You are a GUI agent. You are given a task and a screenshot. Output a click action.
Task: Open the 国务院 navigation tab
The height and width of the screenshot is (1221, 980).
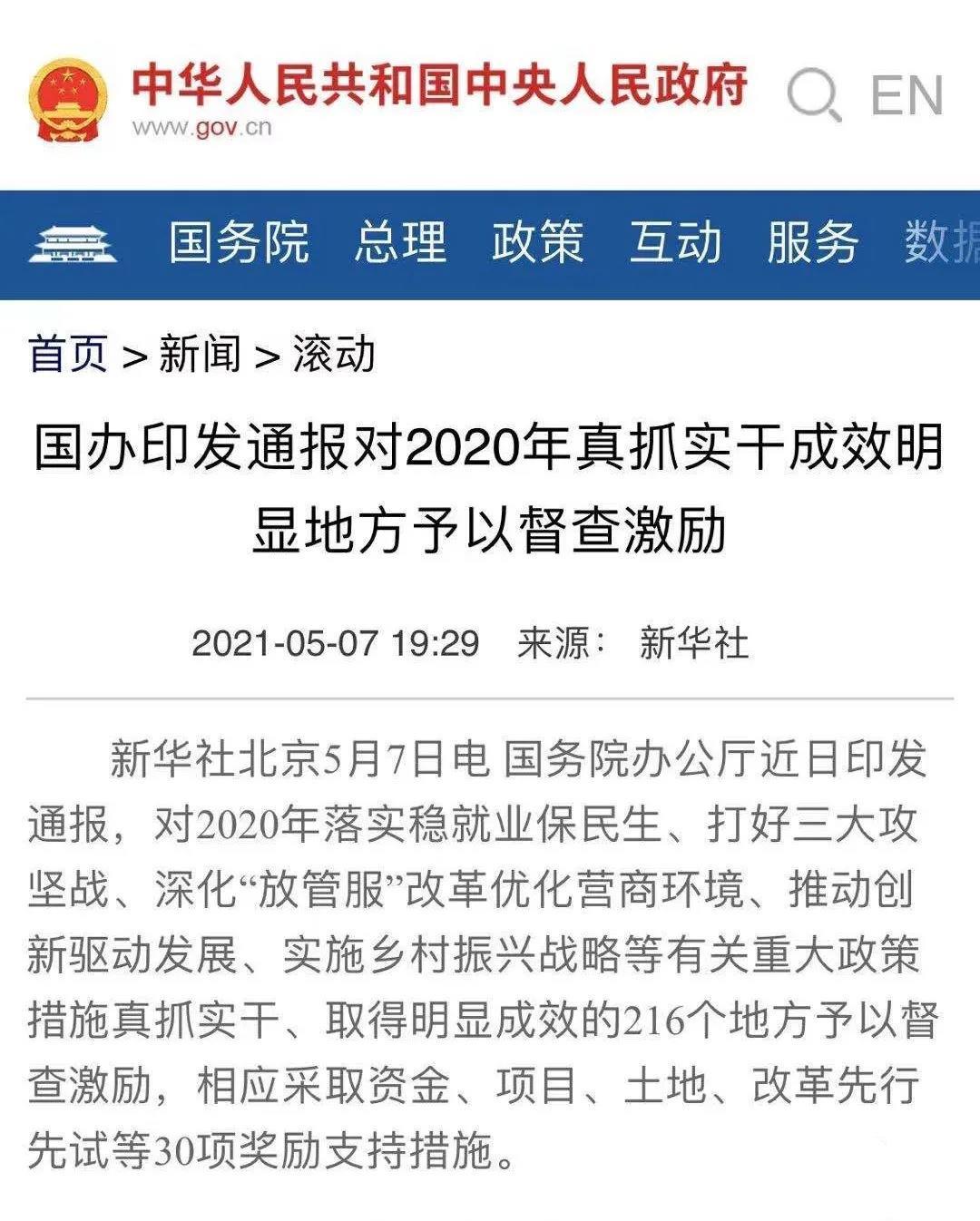point(240,242)
